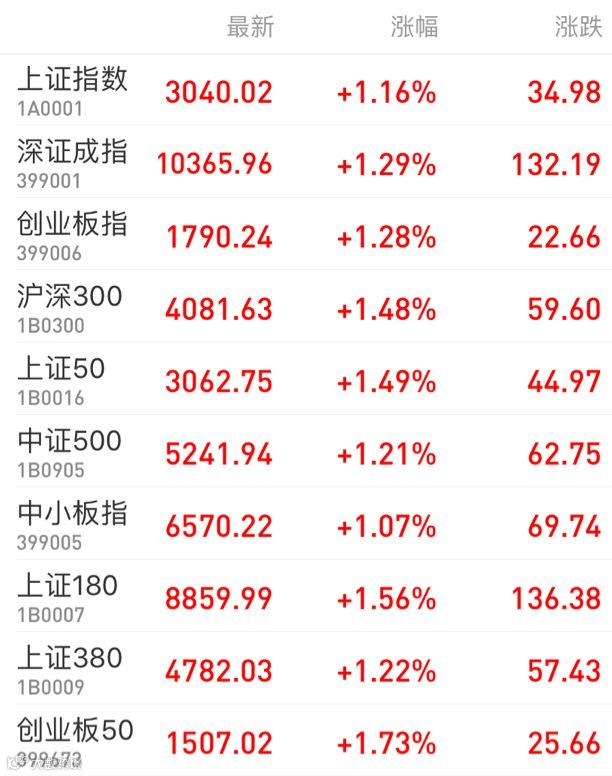Screen dimensions: 612x776
Task: Open the 创业板50 index row
Action: pos(306,740)
